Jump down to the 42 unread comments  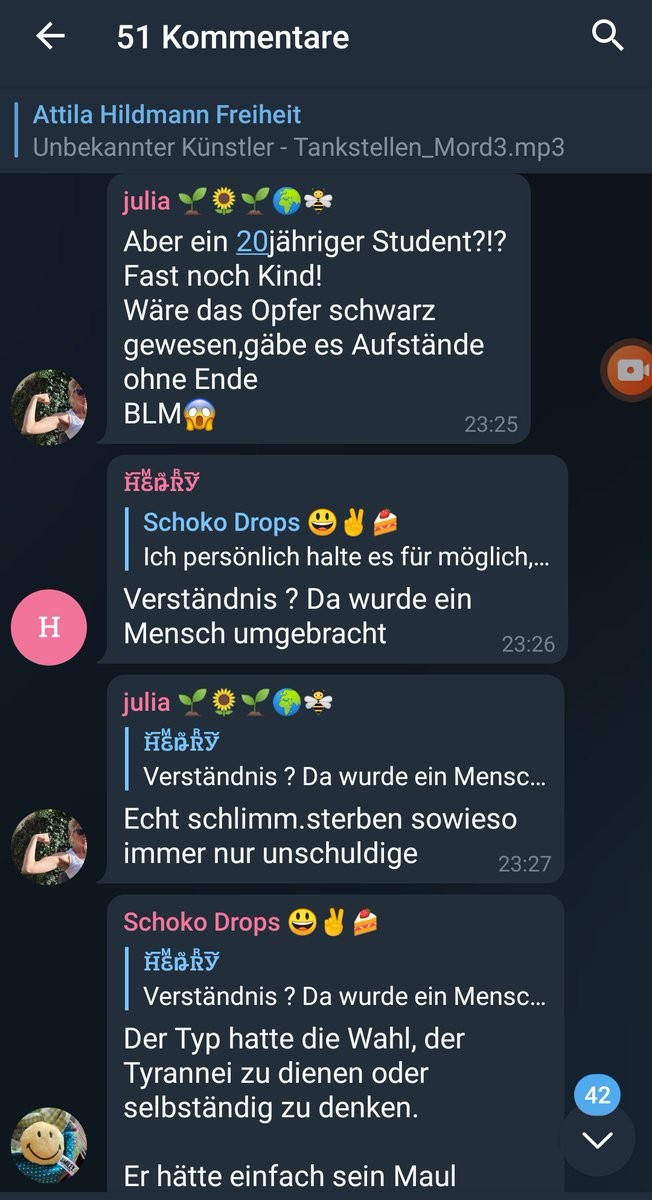[597, 1138]
